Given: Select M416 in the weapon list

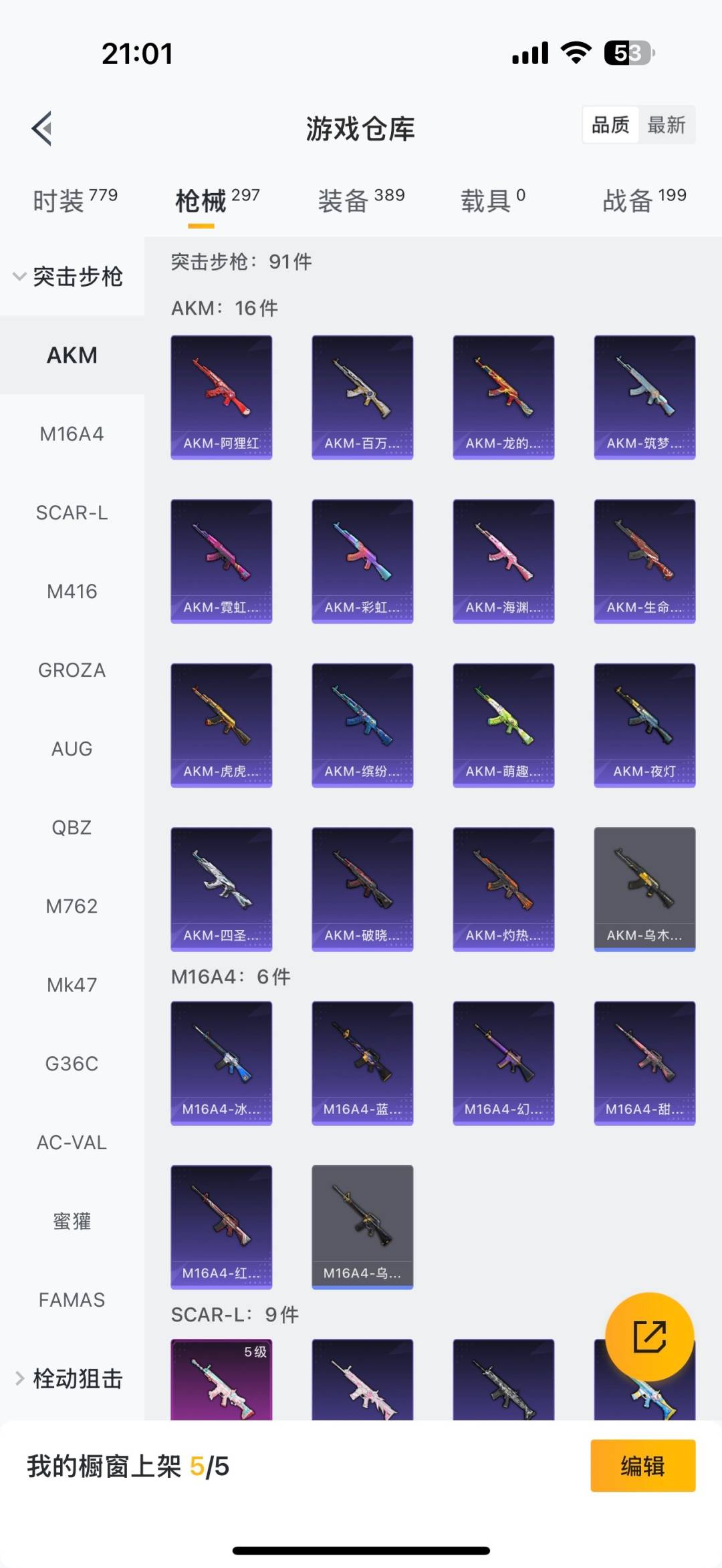Looking at the screenshot, I should point(72,591).
